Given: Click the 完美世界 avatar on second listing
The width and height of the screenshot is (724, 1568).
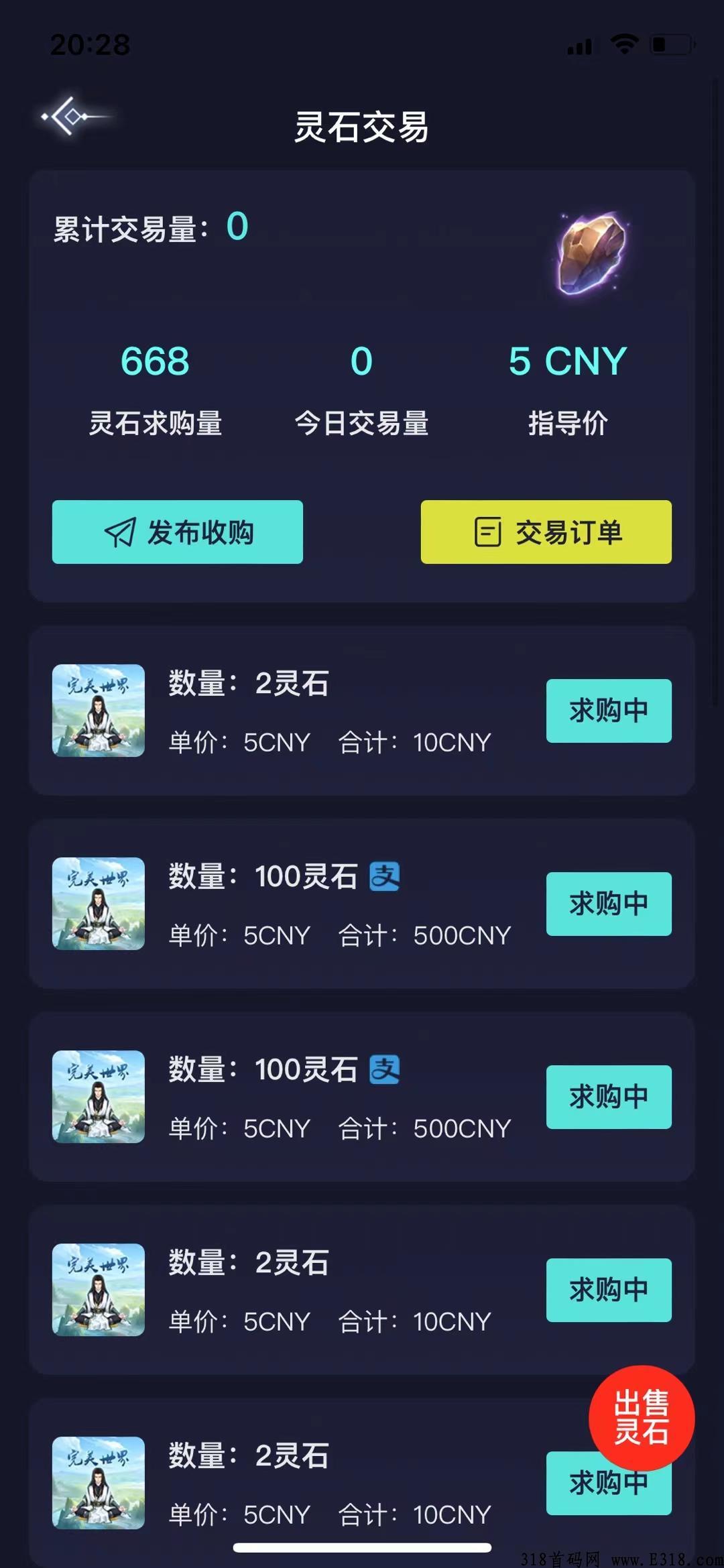Looking at the screenshot, I should pos(98,904).
